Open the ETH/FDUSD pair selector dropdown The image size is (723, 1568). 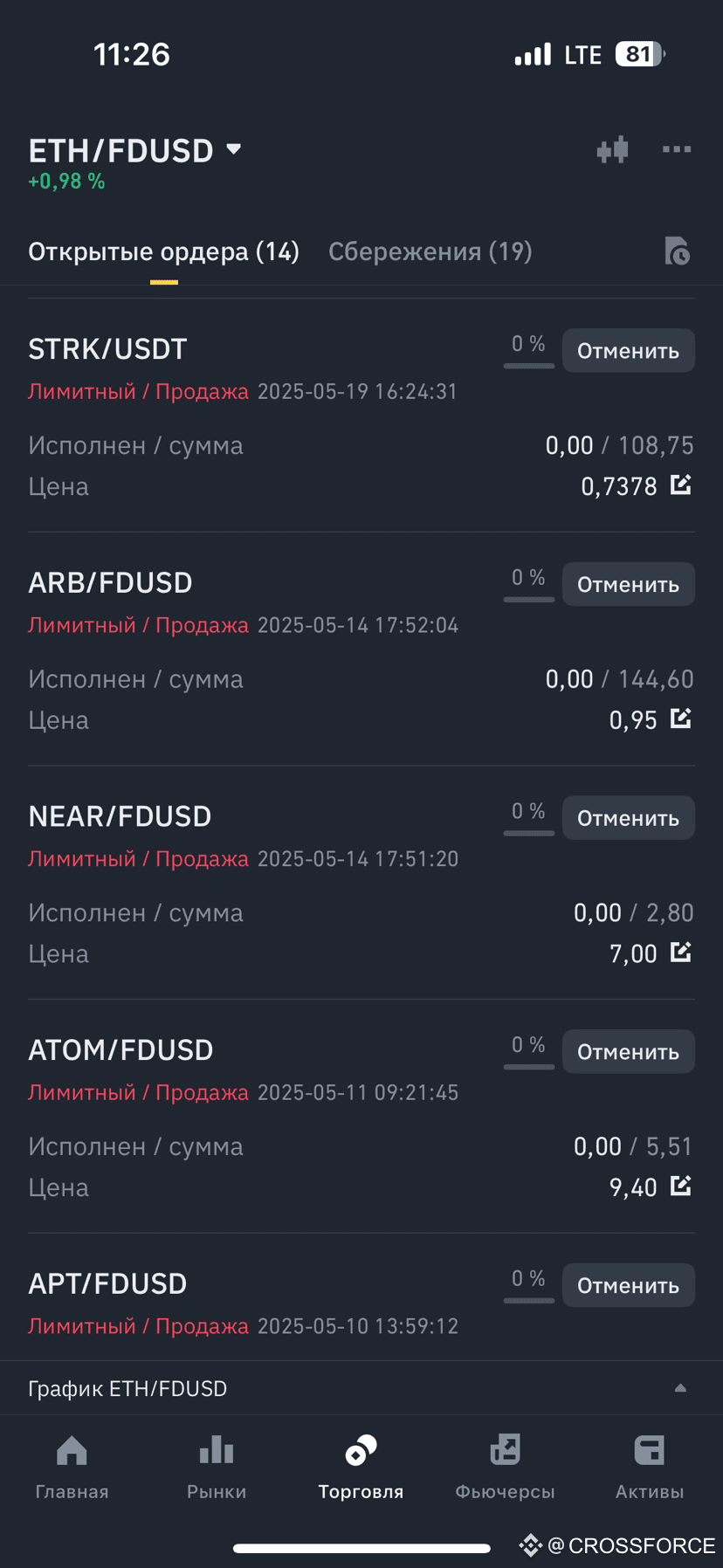click(x=134, y=151)
